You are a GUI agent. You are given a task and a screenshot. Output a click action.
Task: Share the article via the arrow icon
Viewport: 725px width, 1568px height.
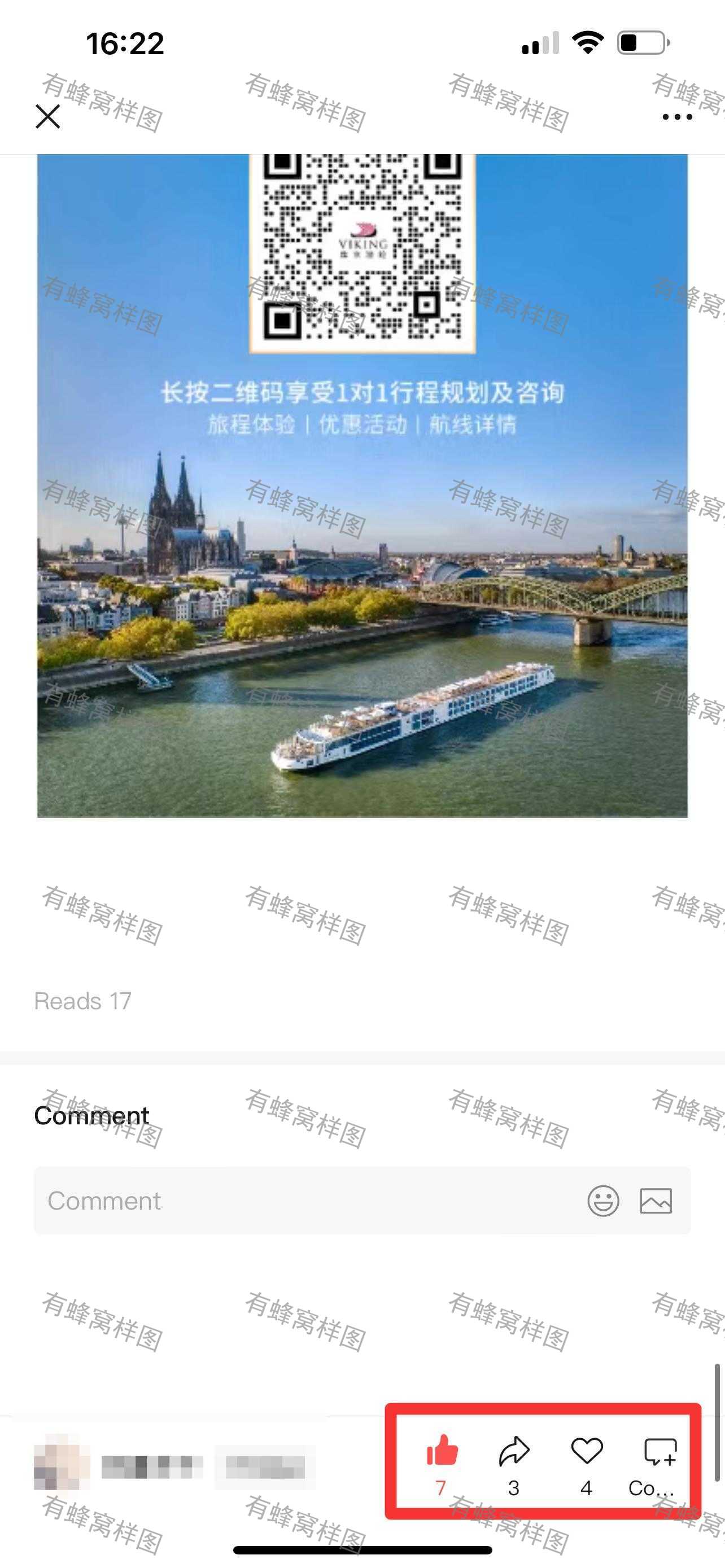[514, 1451]
